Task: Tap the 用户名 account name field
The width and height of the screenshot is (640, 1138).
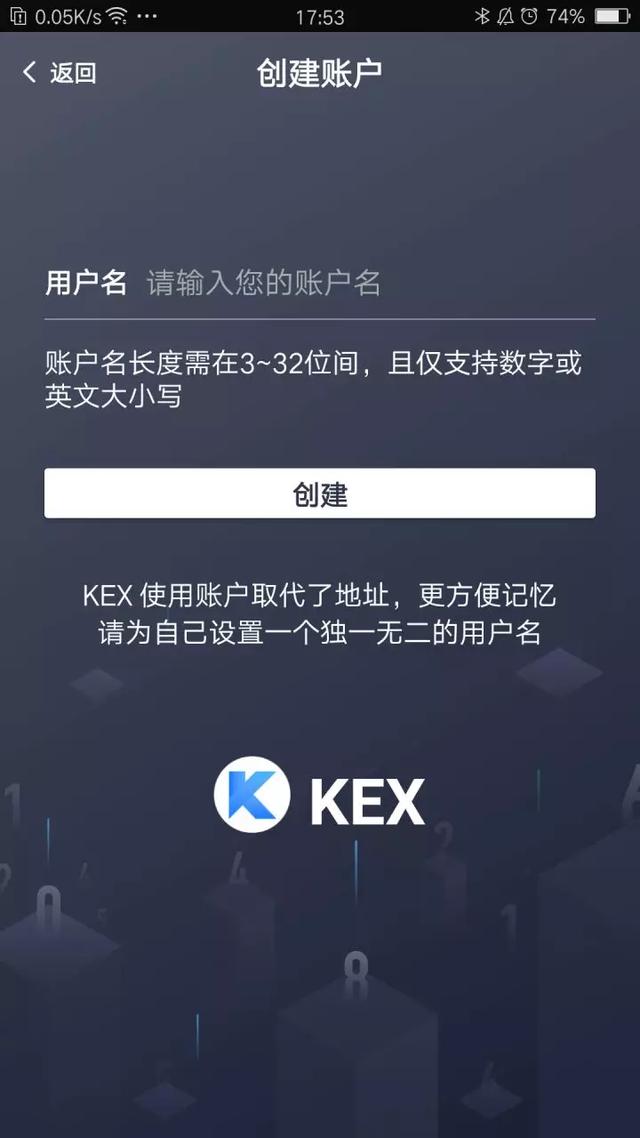Action: (360, 283)
